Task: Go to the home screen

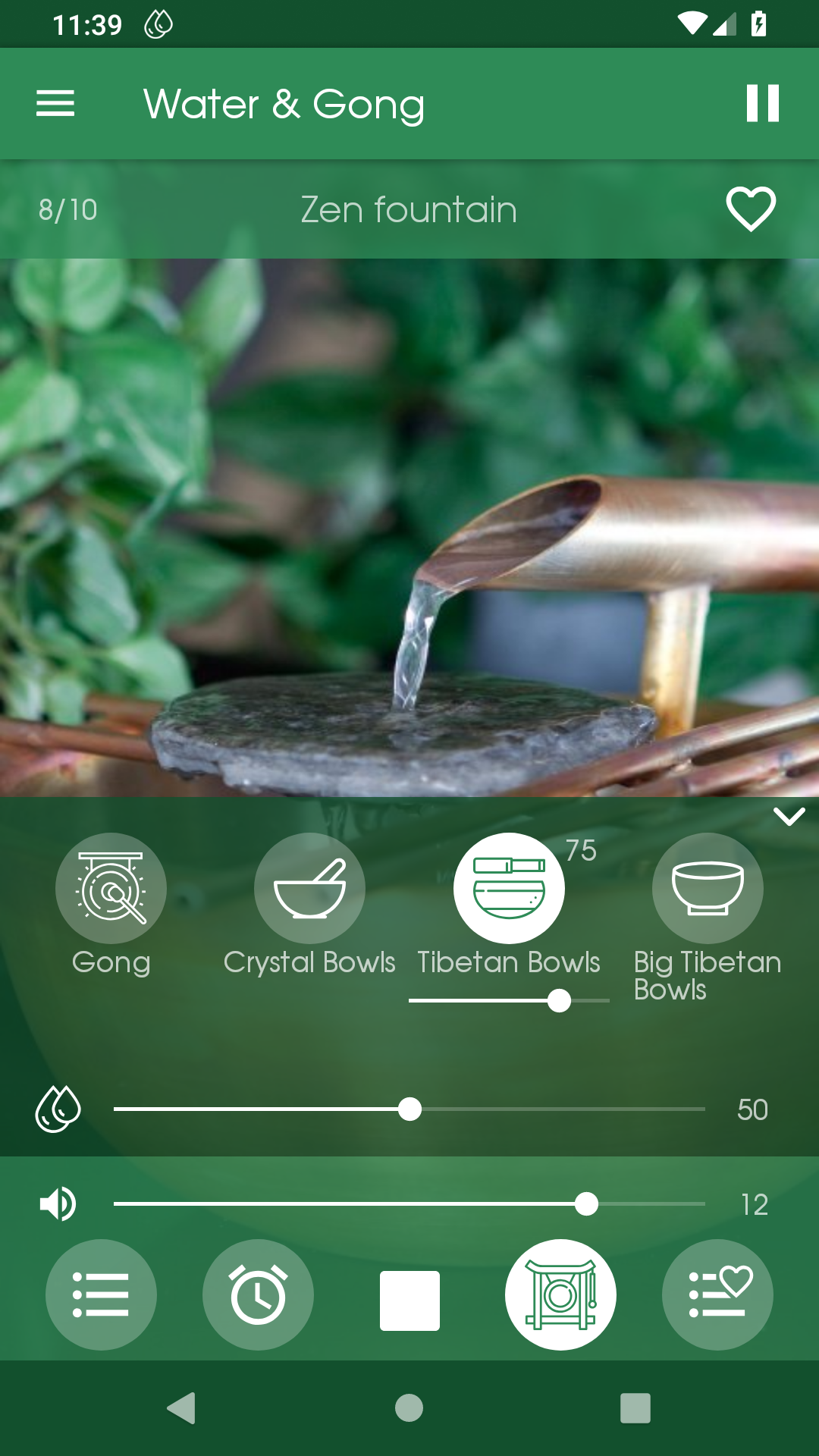Action: (x=409, y=1408)
